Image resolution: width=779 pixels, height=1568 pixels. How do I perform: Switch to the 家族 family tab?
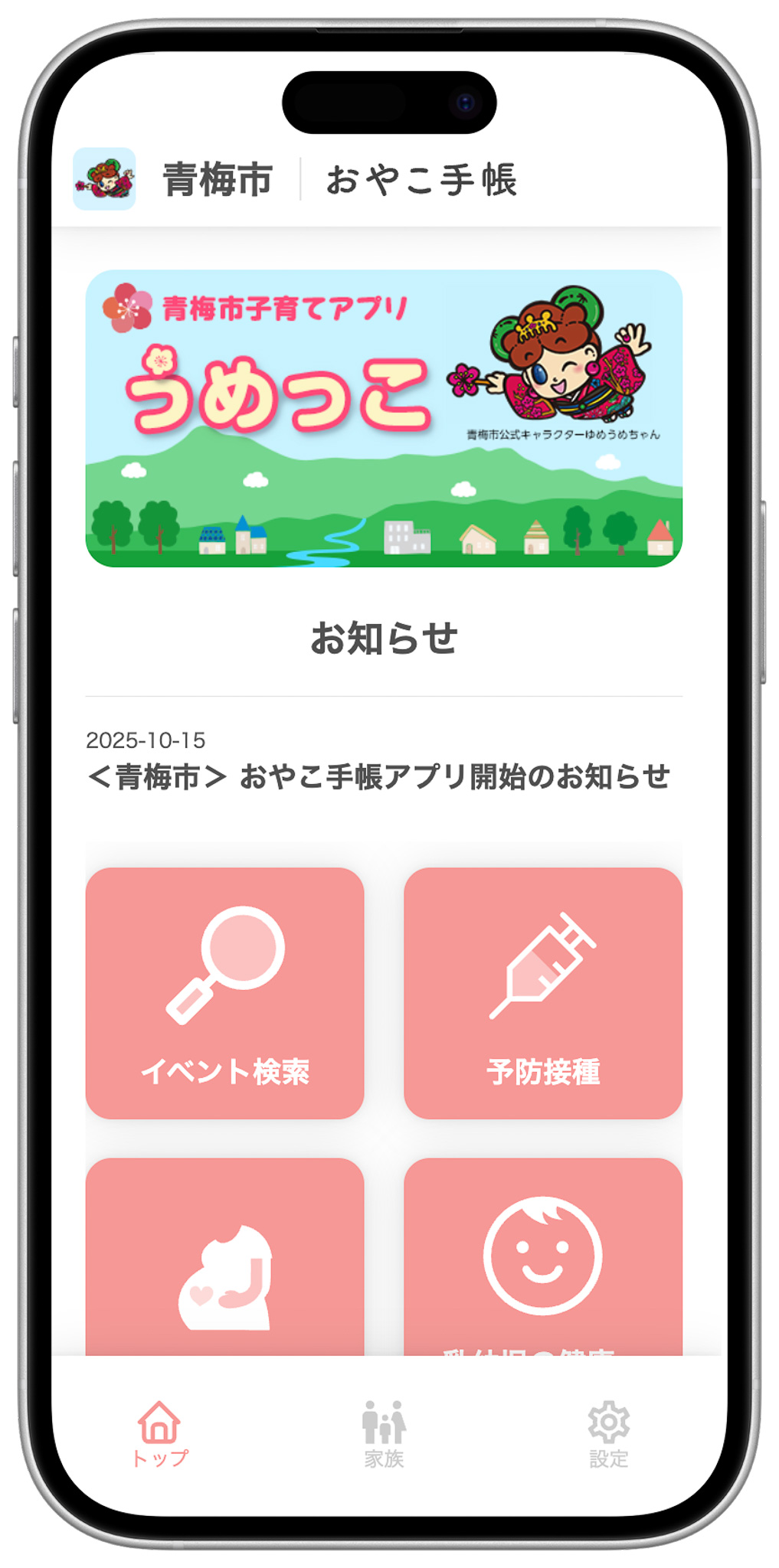click(384, 1433)
